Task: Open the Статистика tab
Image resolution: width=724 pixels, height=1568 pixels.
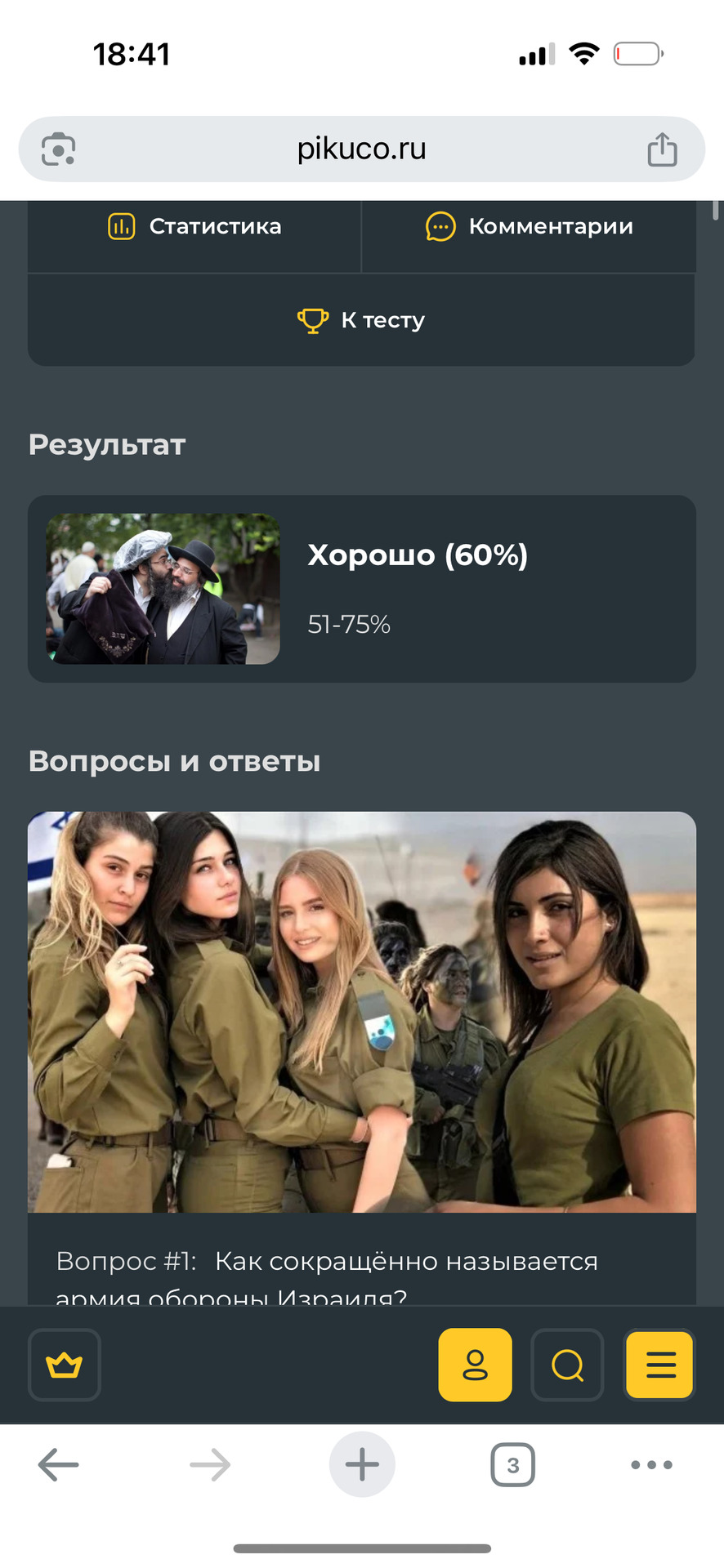Action: 194,227
